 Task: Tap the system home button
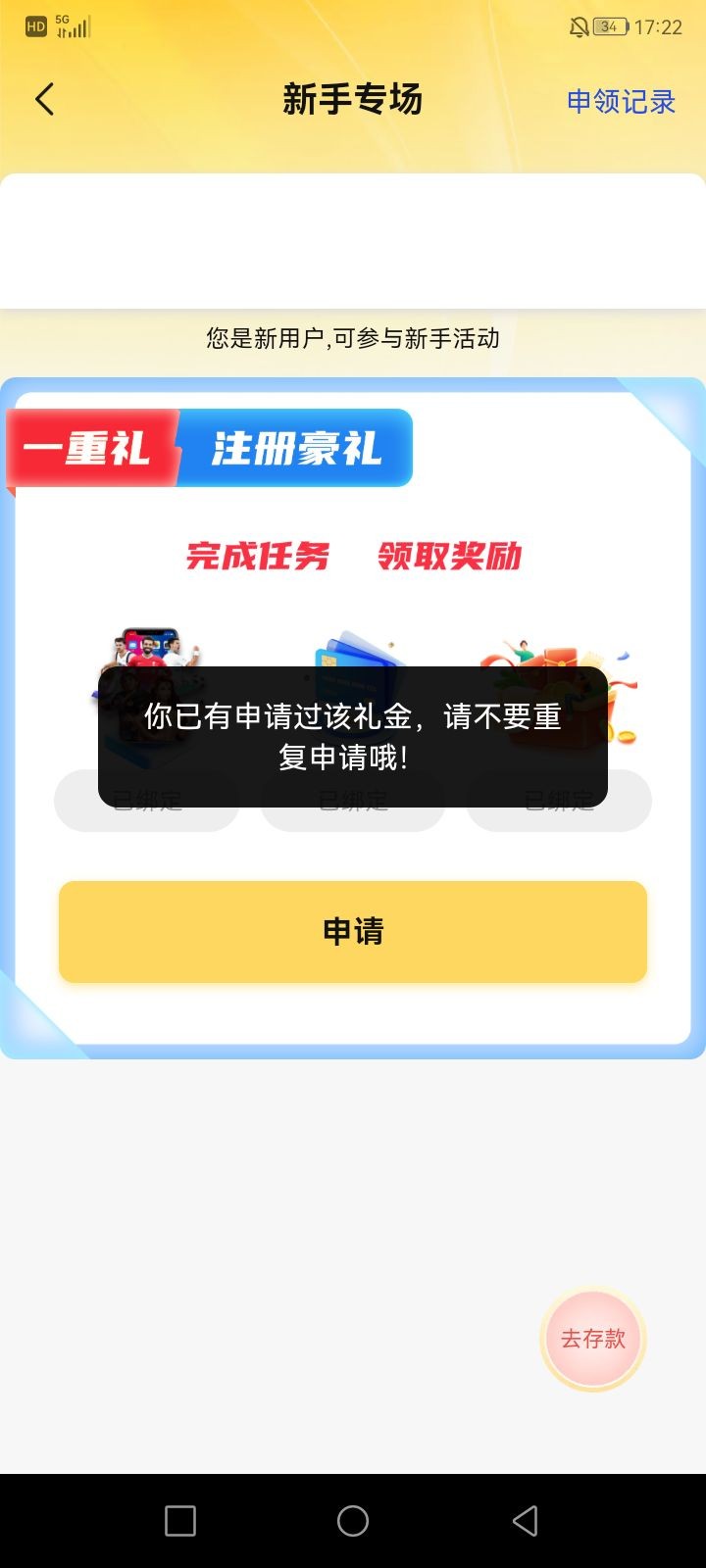(353, 1520)
